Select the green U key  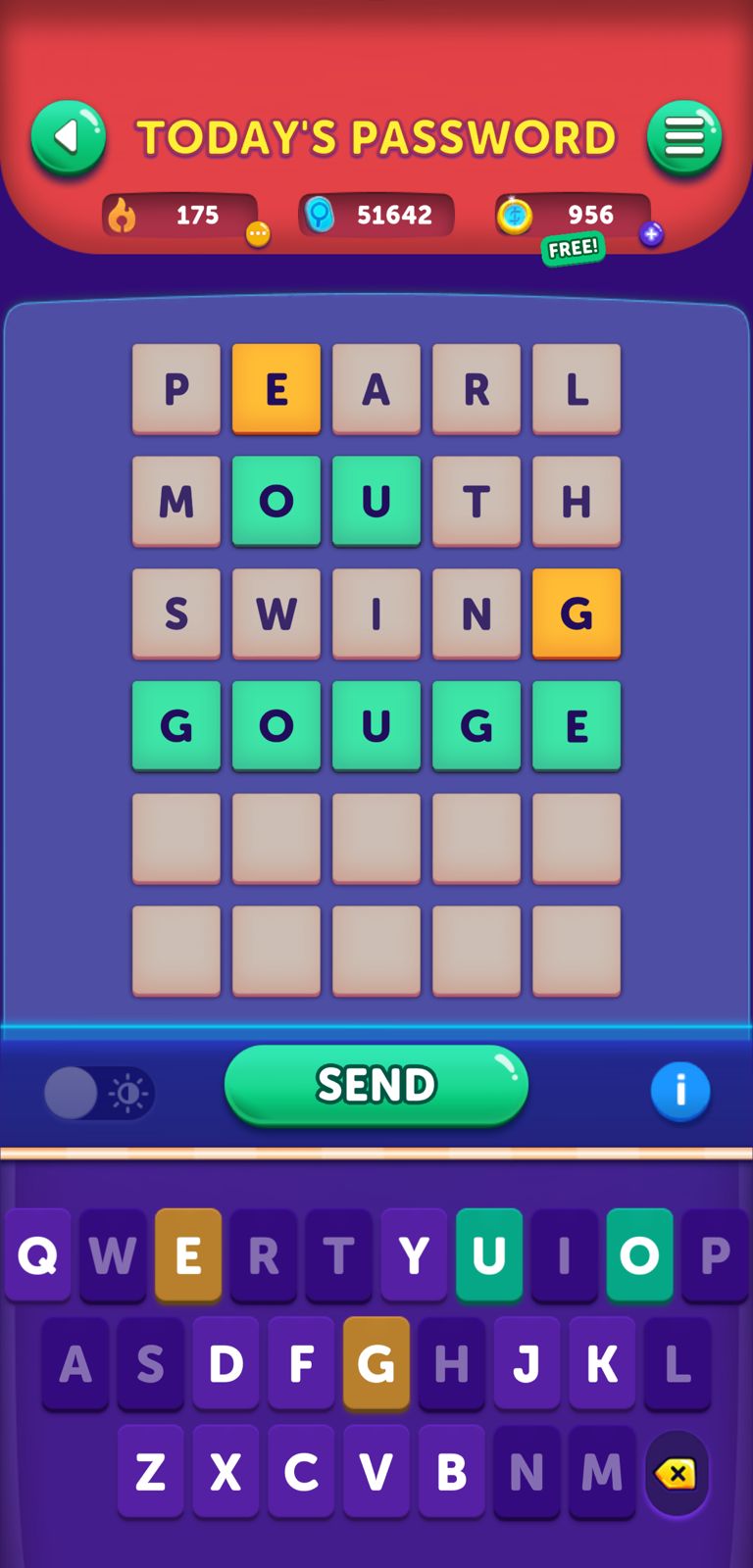click(x=489, y=1254)
